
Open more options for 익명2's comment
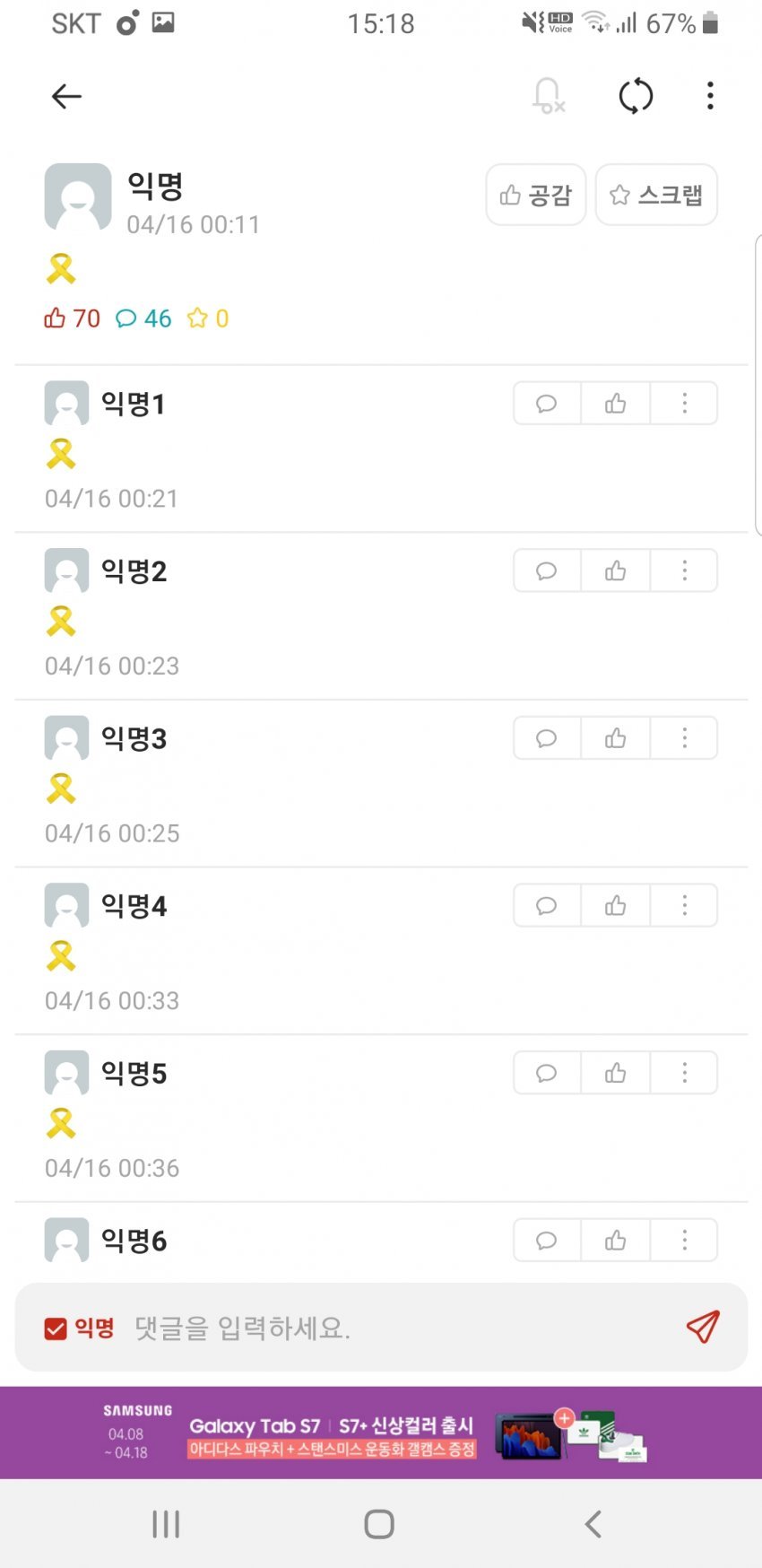[684, 571]
